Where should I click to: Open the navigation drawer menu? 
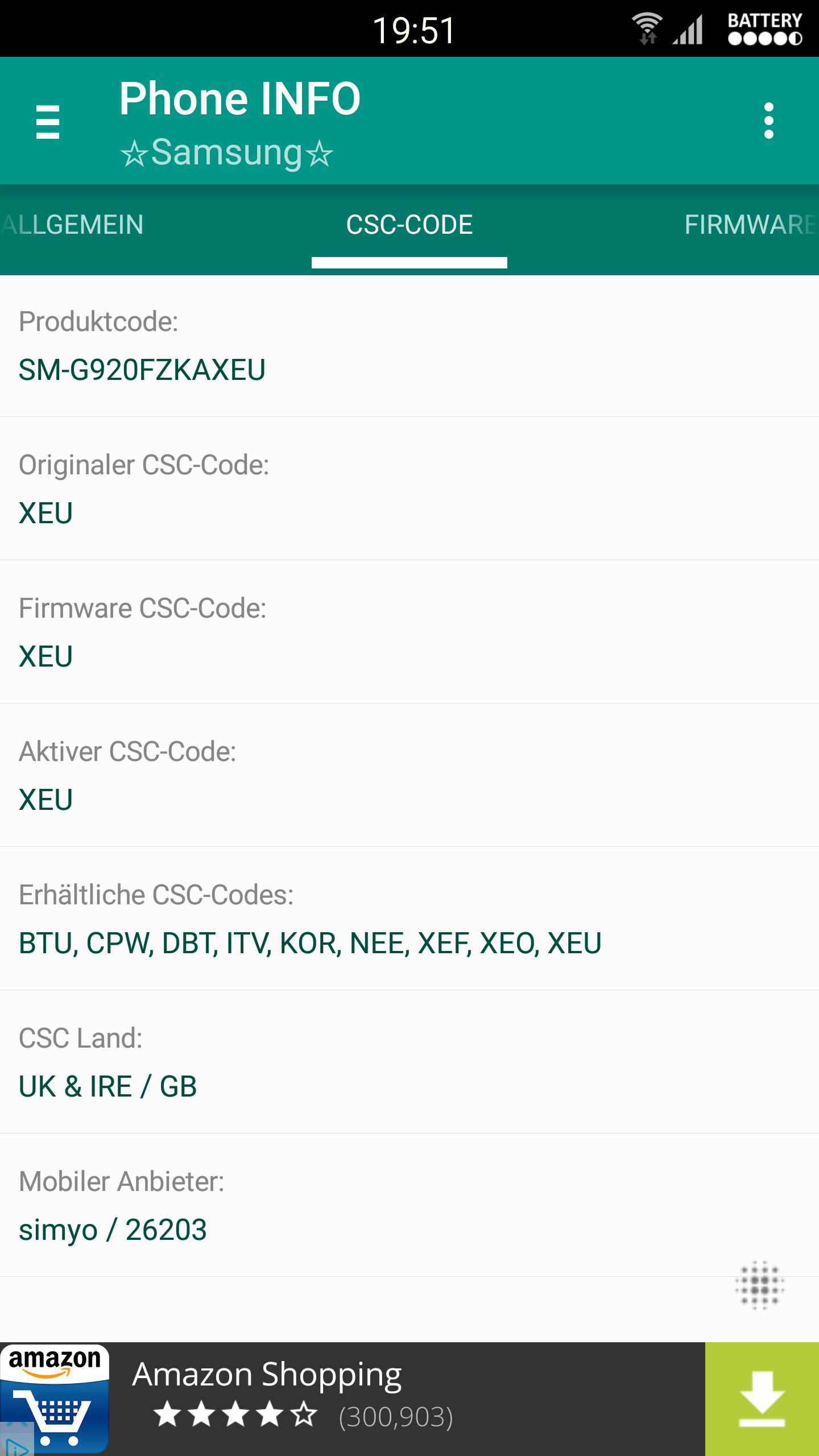click(48, 121)
